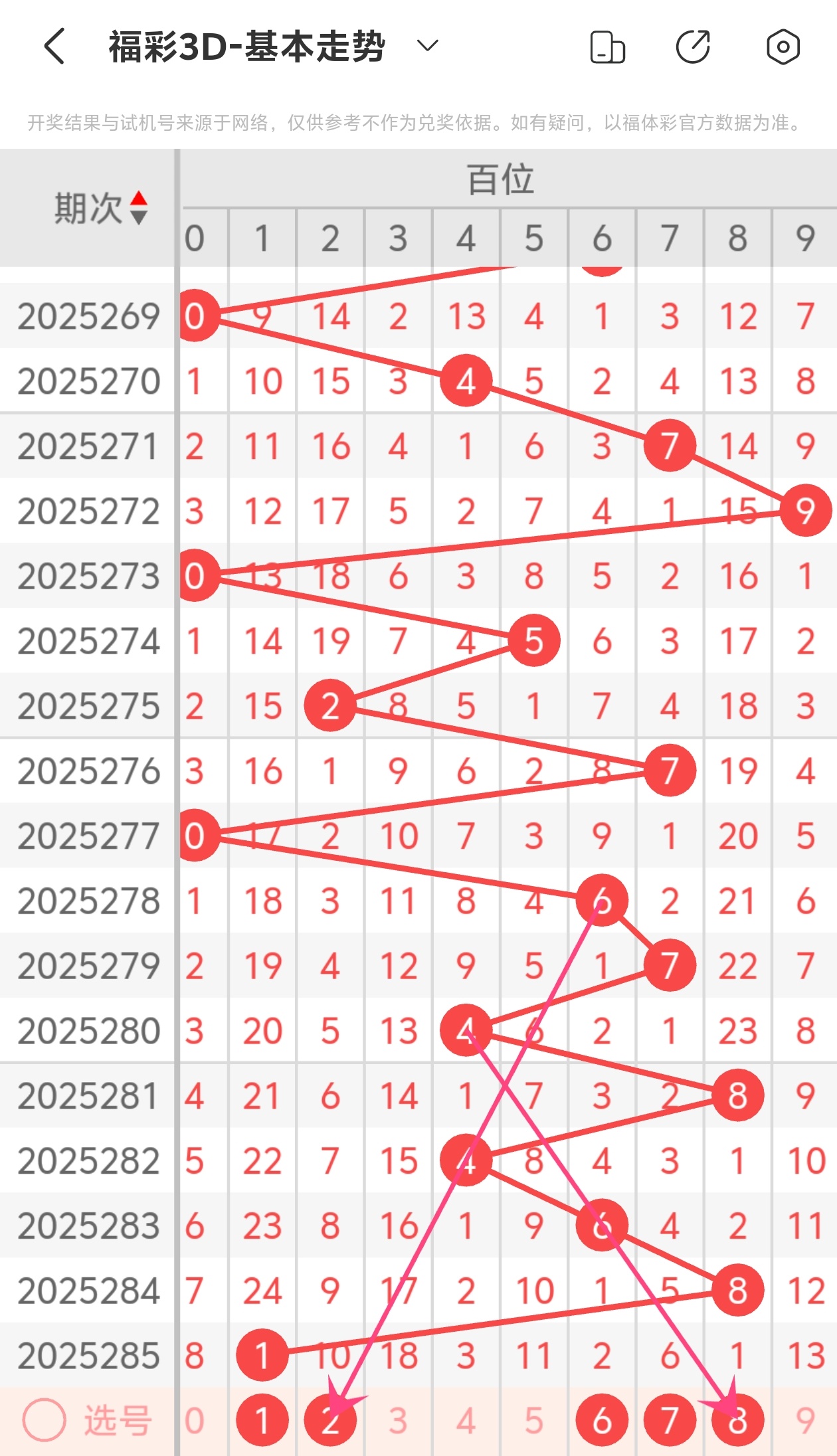Select the 选号 radio circle
Viewport: 837px width, 1456px height.
[x=44, y=1421]
